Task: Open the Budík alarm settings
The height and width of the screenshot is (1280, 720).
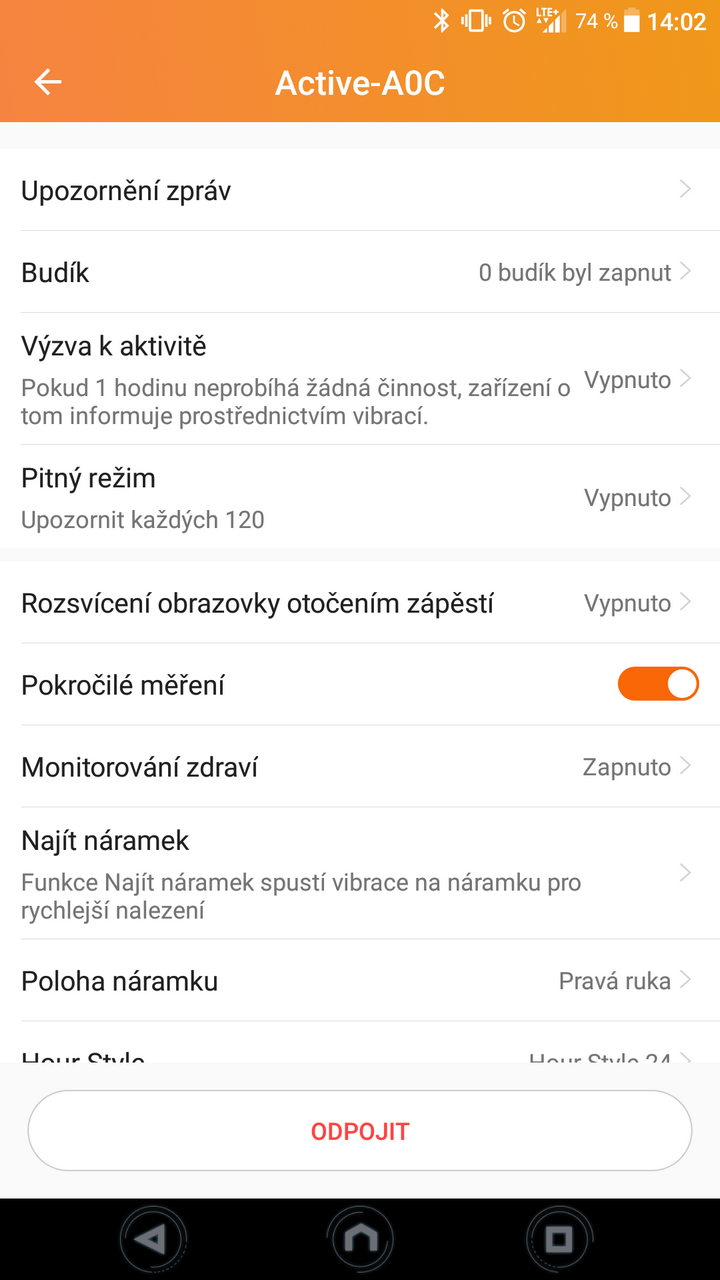Action: 360,272
